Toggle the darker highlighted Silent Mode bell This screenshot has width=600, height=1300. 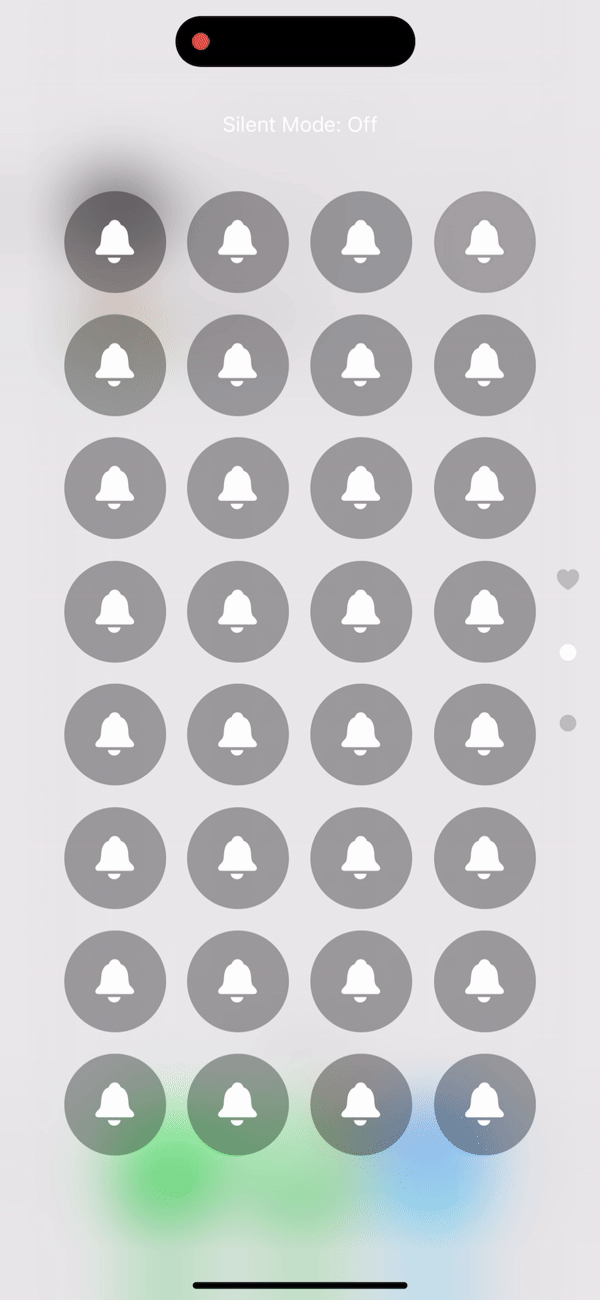115,242
